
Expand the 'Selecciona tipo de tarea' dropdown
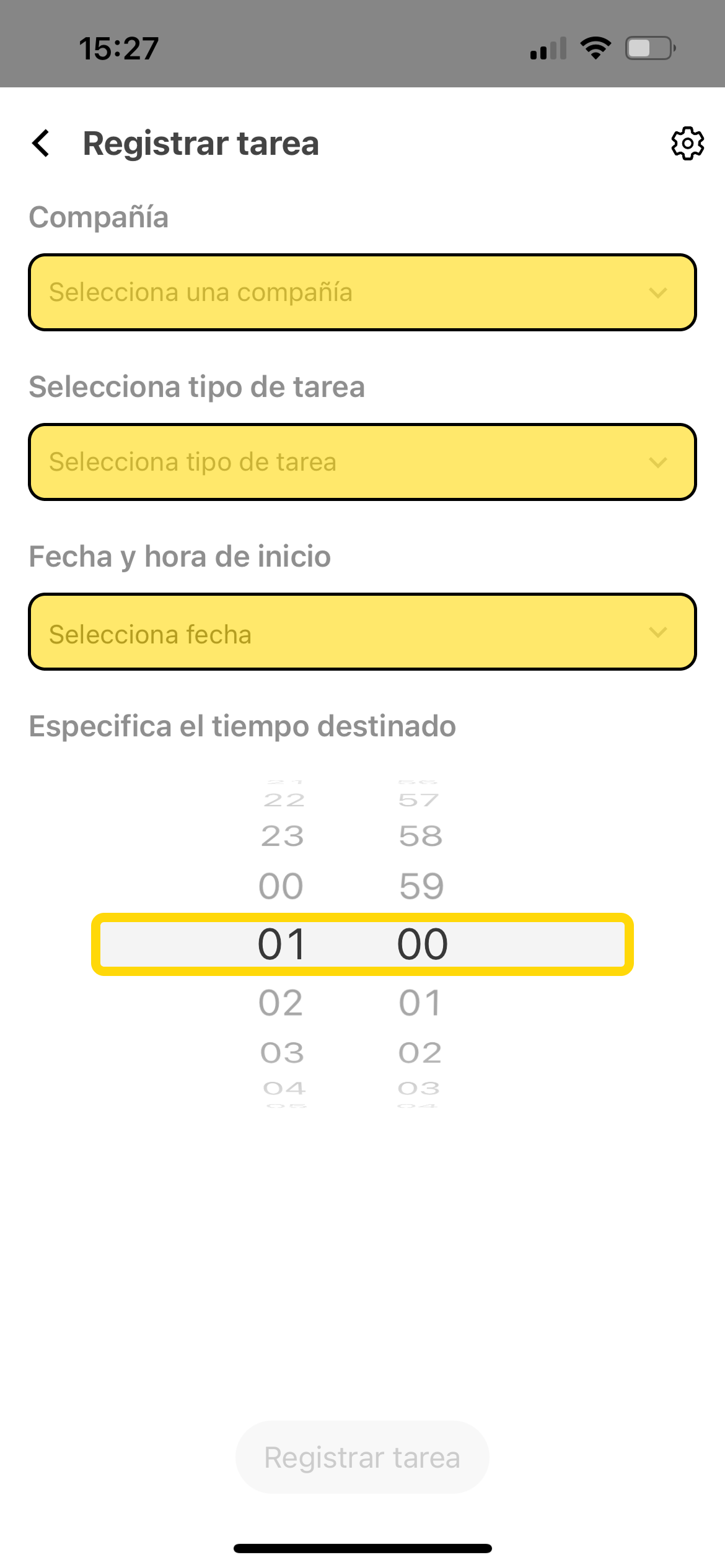point(362,461)
